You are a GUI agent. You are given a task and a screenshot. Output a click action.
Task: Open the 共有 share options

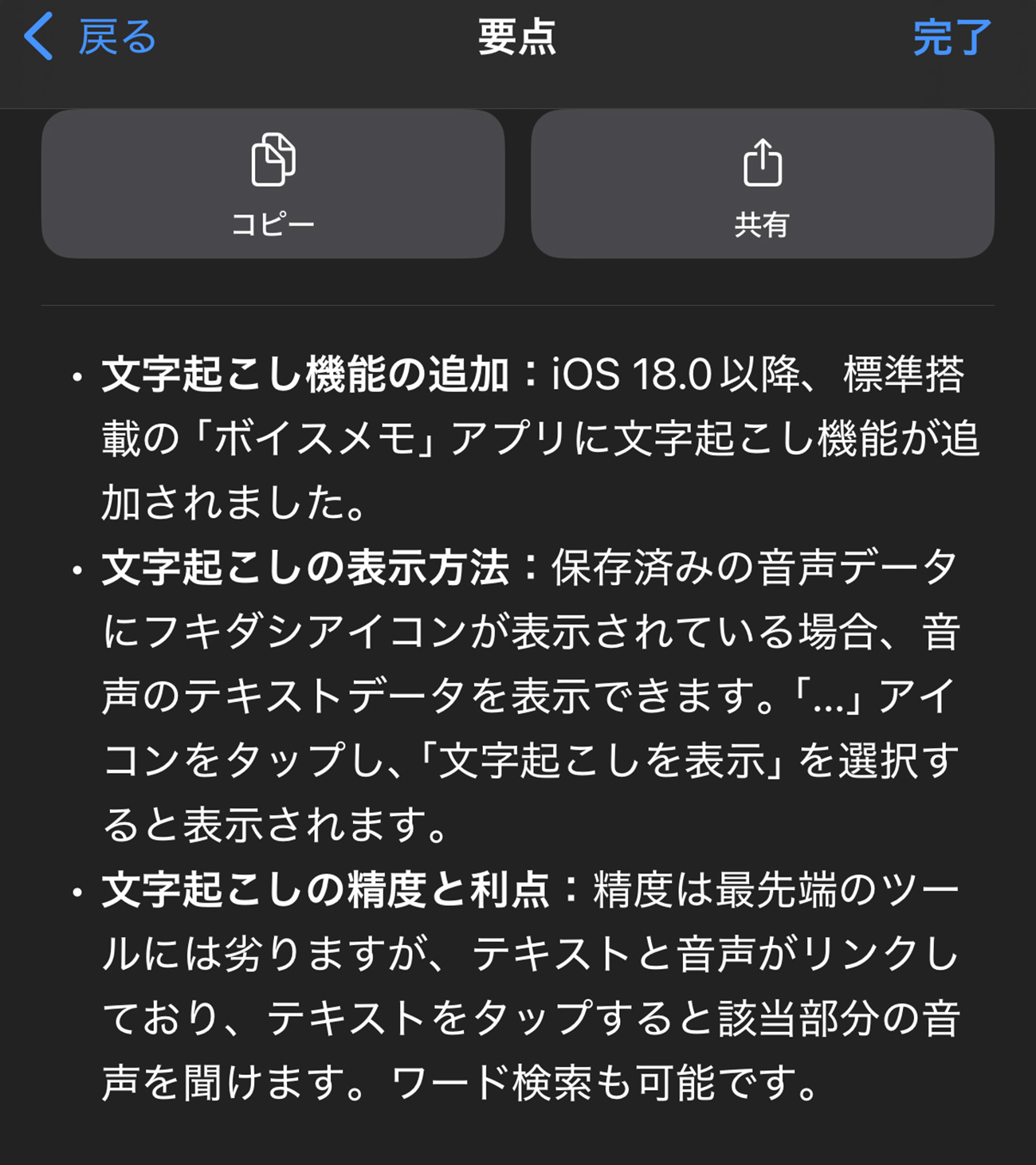pyautogui.click(x=765, y=185)
